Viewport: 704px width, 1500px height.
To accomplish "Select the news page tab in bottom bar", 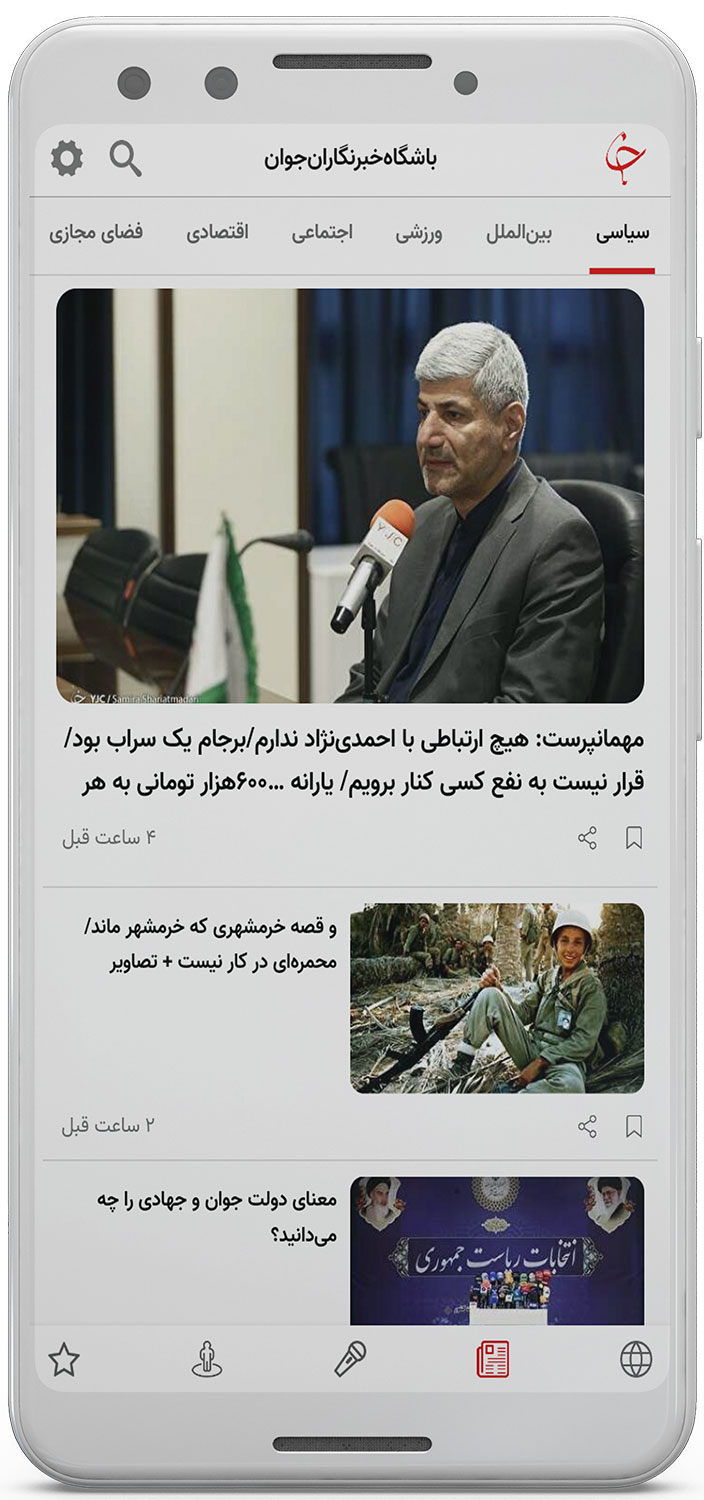I will click(492, 1359).
